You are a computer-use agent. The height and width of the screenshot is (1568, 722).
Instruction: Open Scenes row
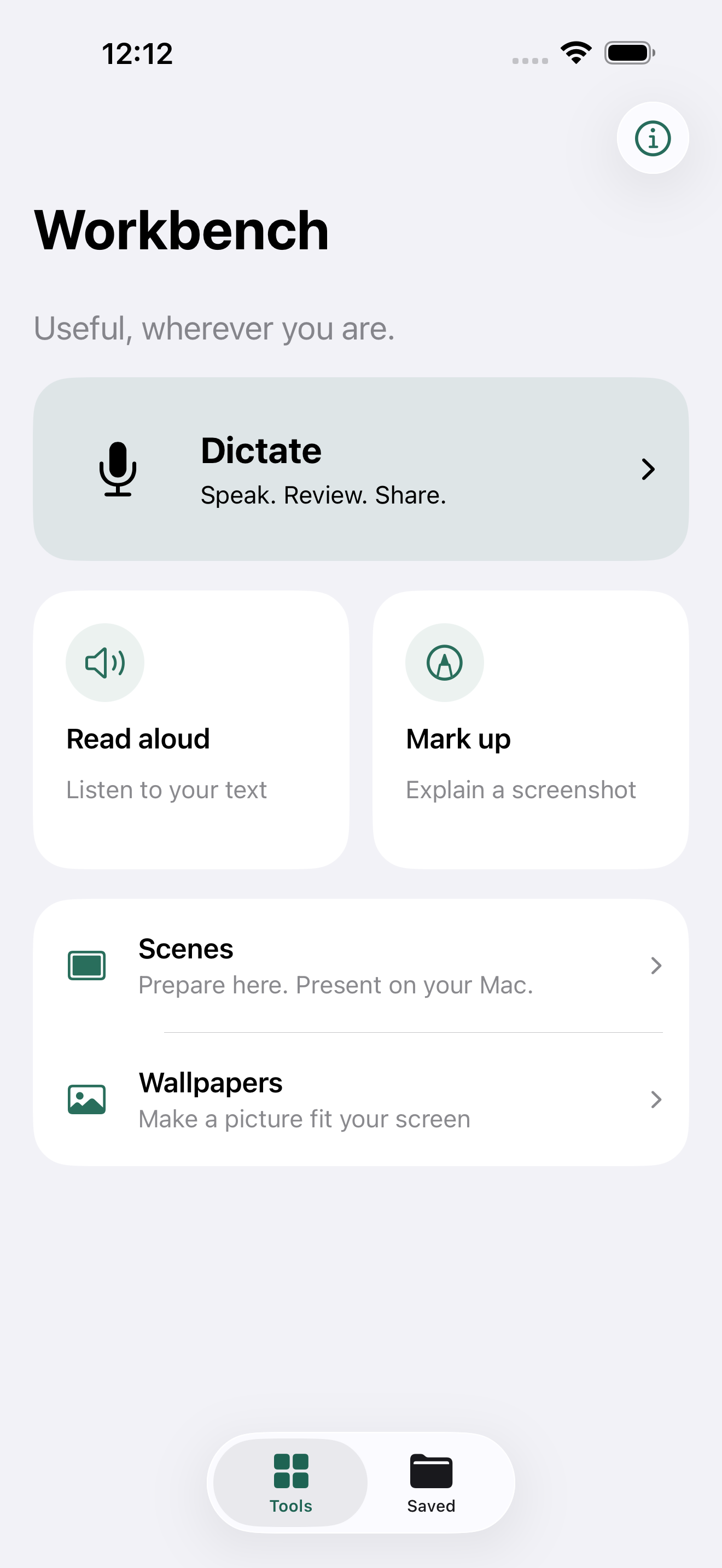tap(361, 966)
